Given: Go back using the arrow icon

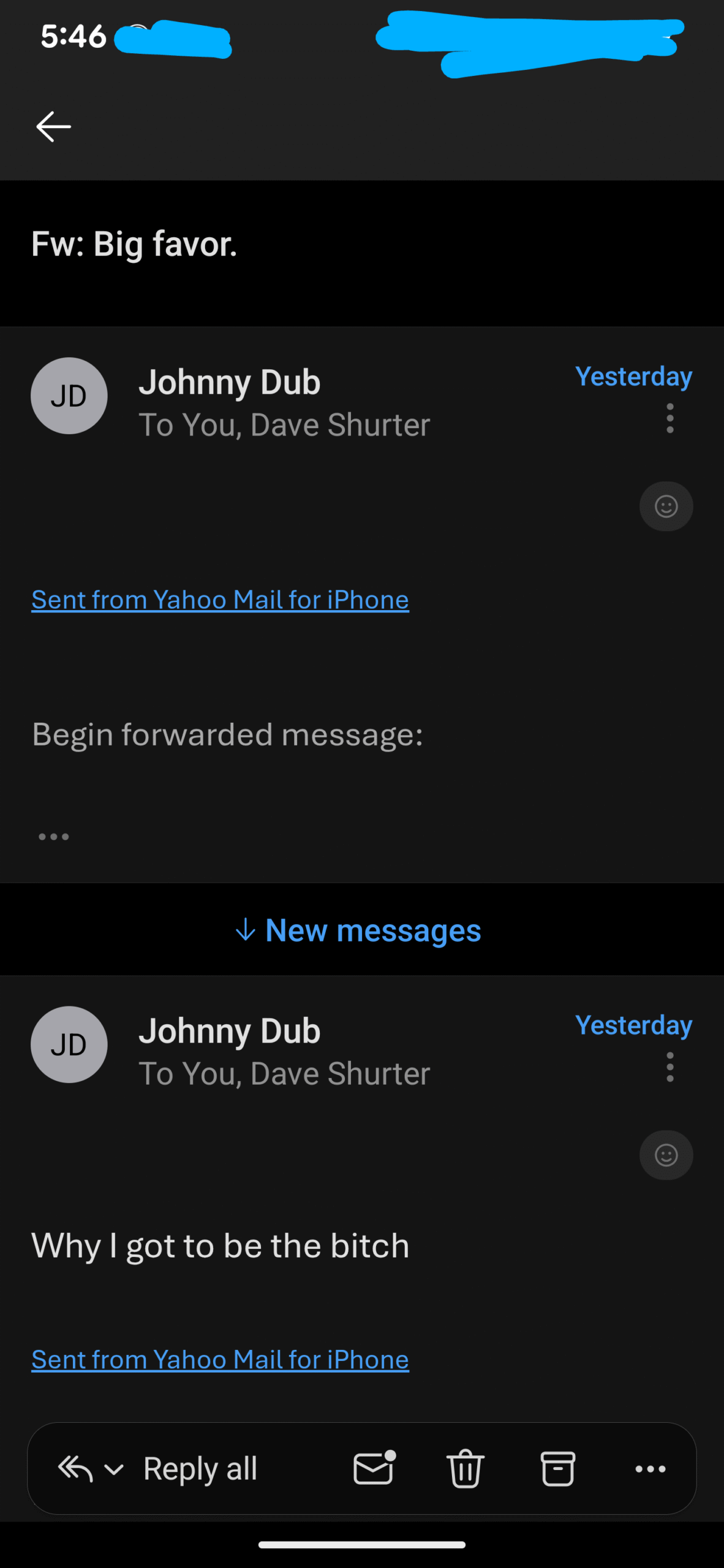Looking at the screenshot, I should pyautogui.click(x=54, y=127).
